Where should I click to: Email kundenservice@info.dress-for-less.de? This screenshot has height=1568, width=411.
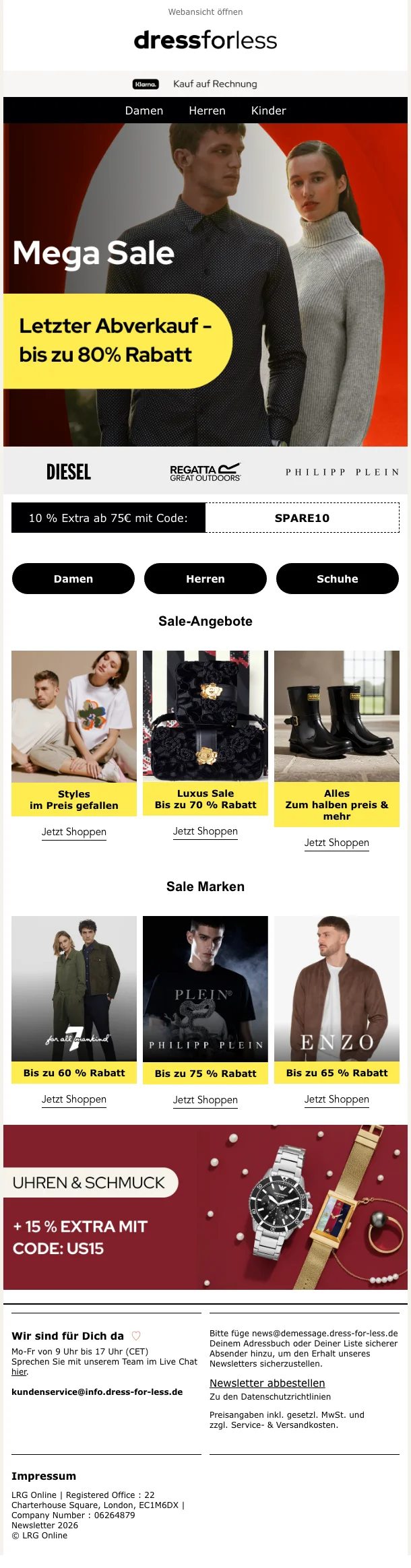97,1392
